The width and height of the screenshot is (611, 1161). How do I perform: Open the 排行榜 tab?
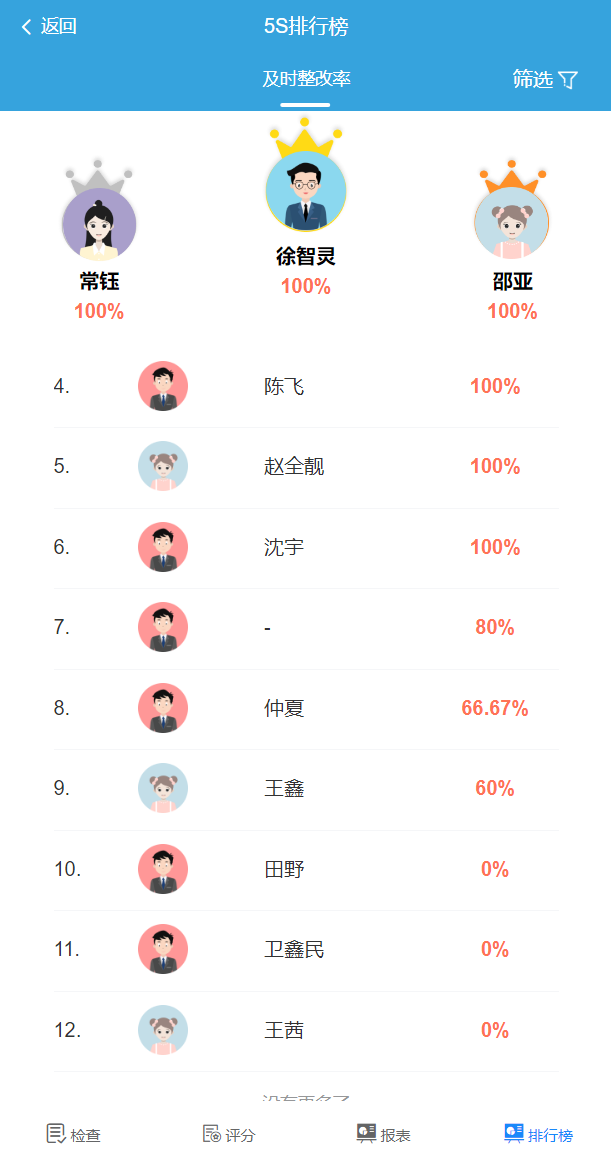pyautogui.click(x=539, y=1134)
